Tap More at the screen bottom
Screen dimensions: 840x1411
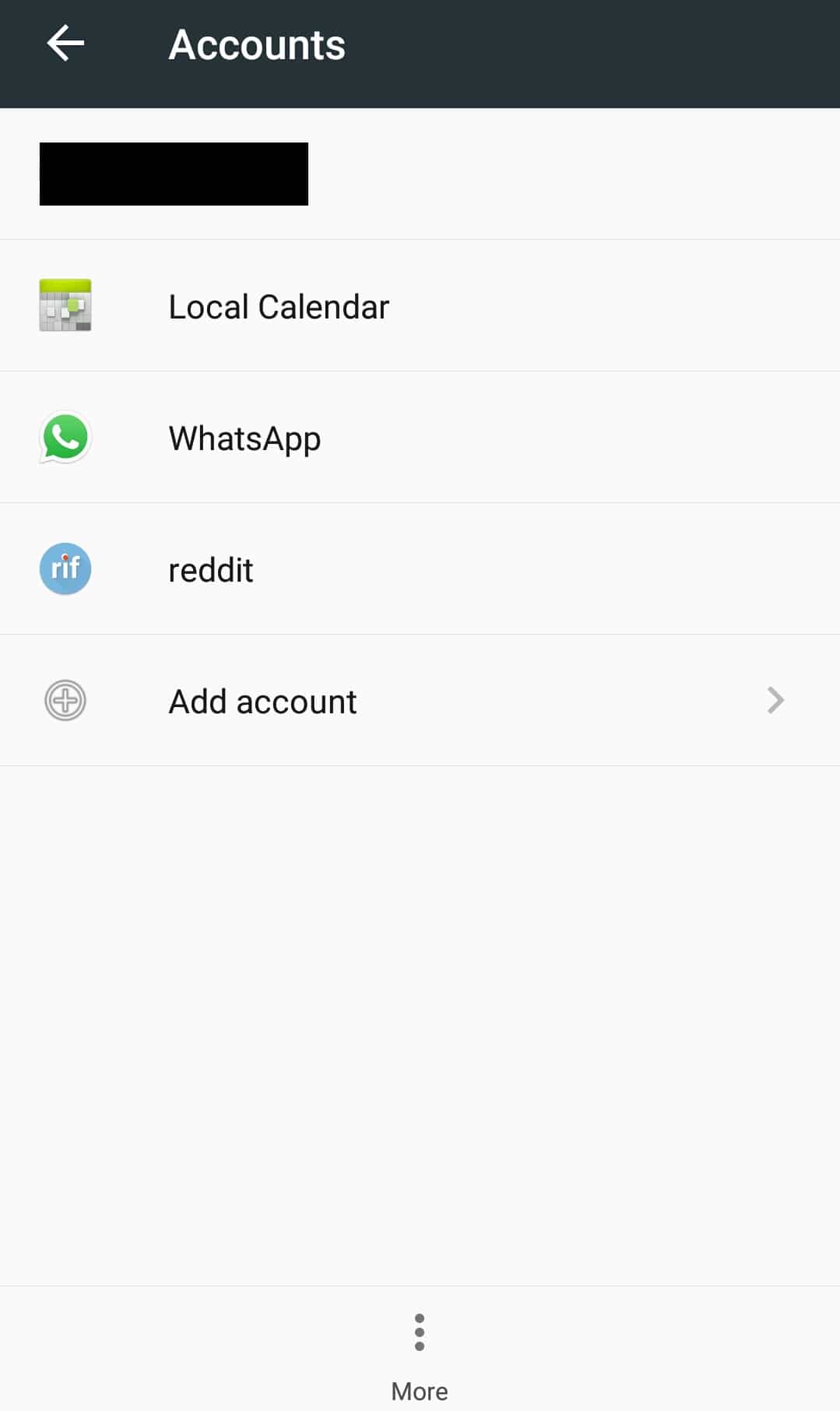(420, 1391)
